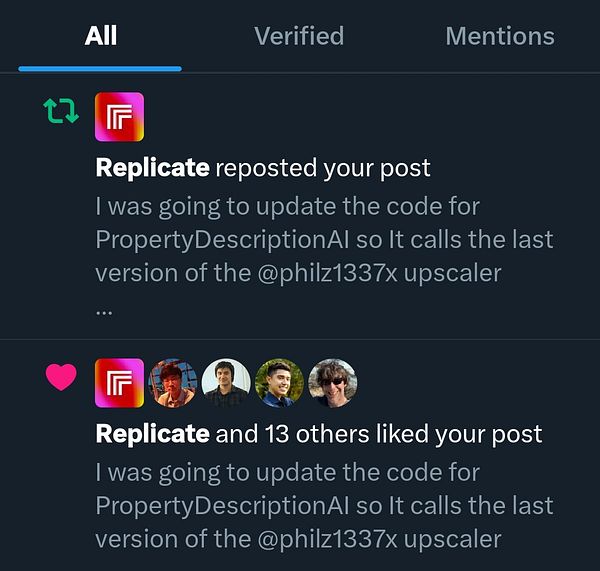Open the Mentions tab
Viewport: 600px width, 571px height.
(499, 37)
